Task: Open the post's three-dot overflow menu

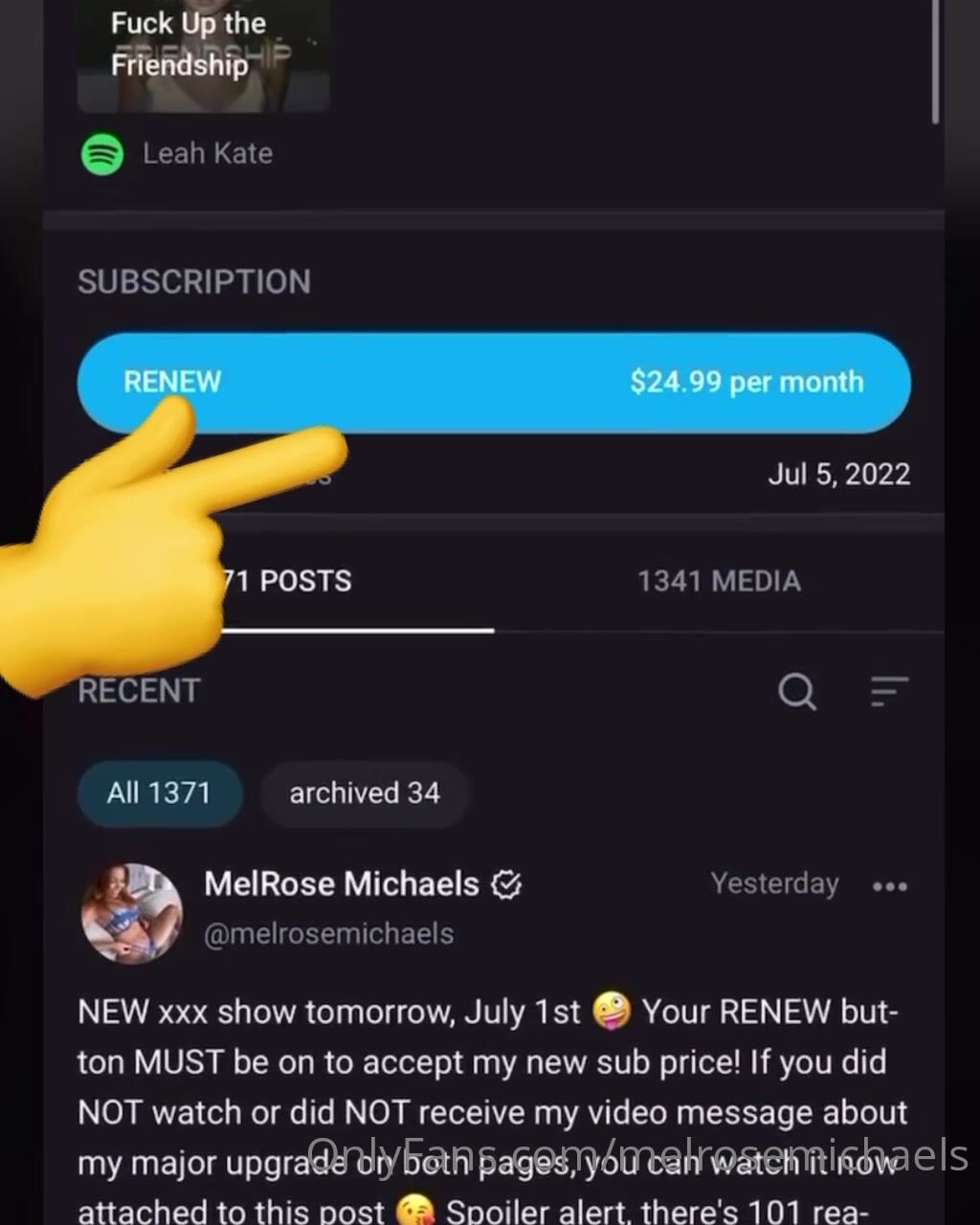Action: (x=889, y=886)
